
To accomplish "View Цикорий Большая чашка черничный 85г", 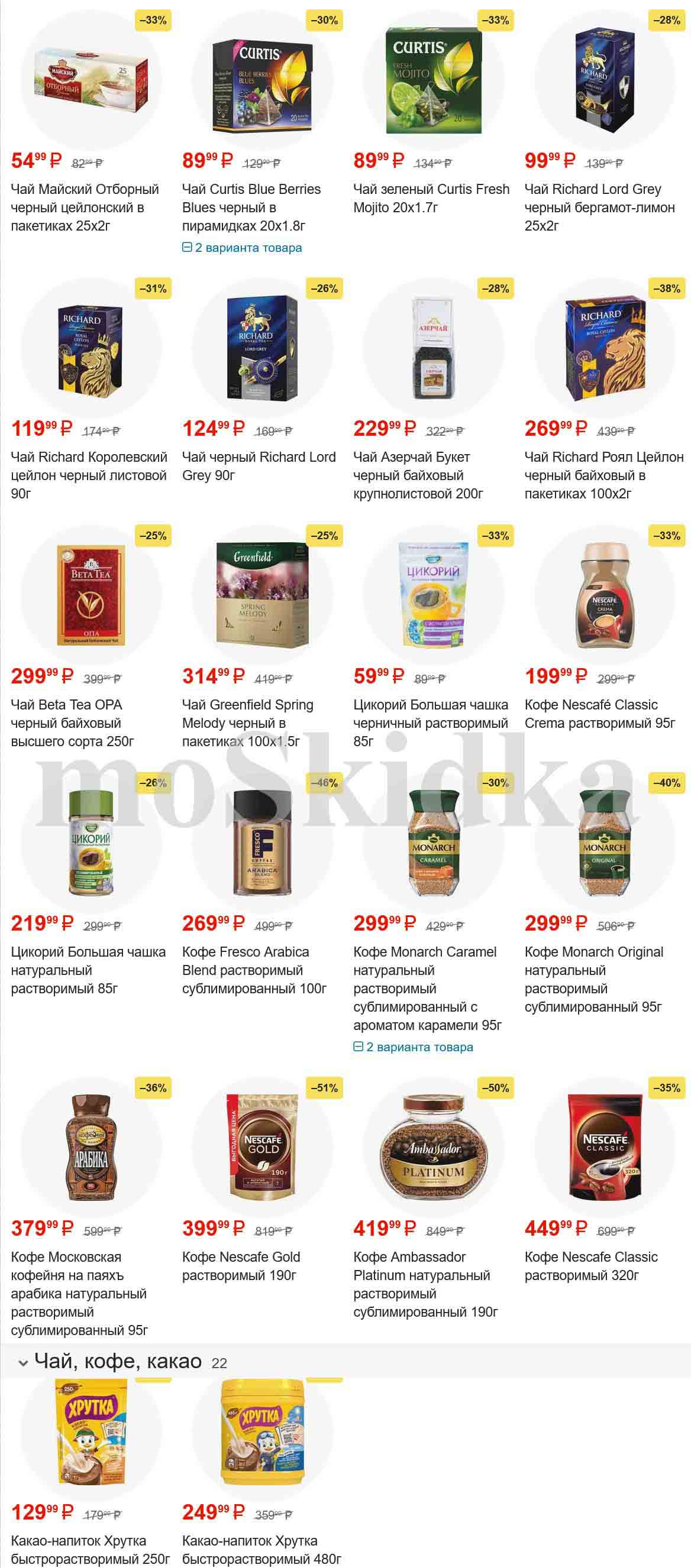I will [431, 723].
